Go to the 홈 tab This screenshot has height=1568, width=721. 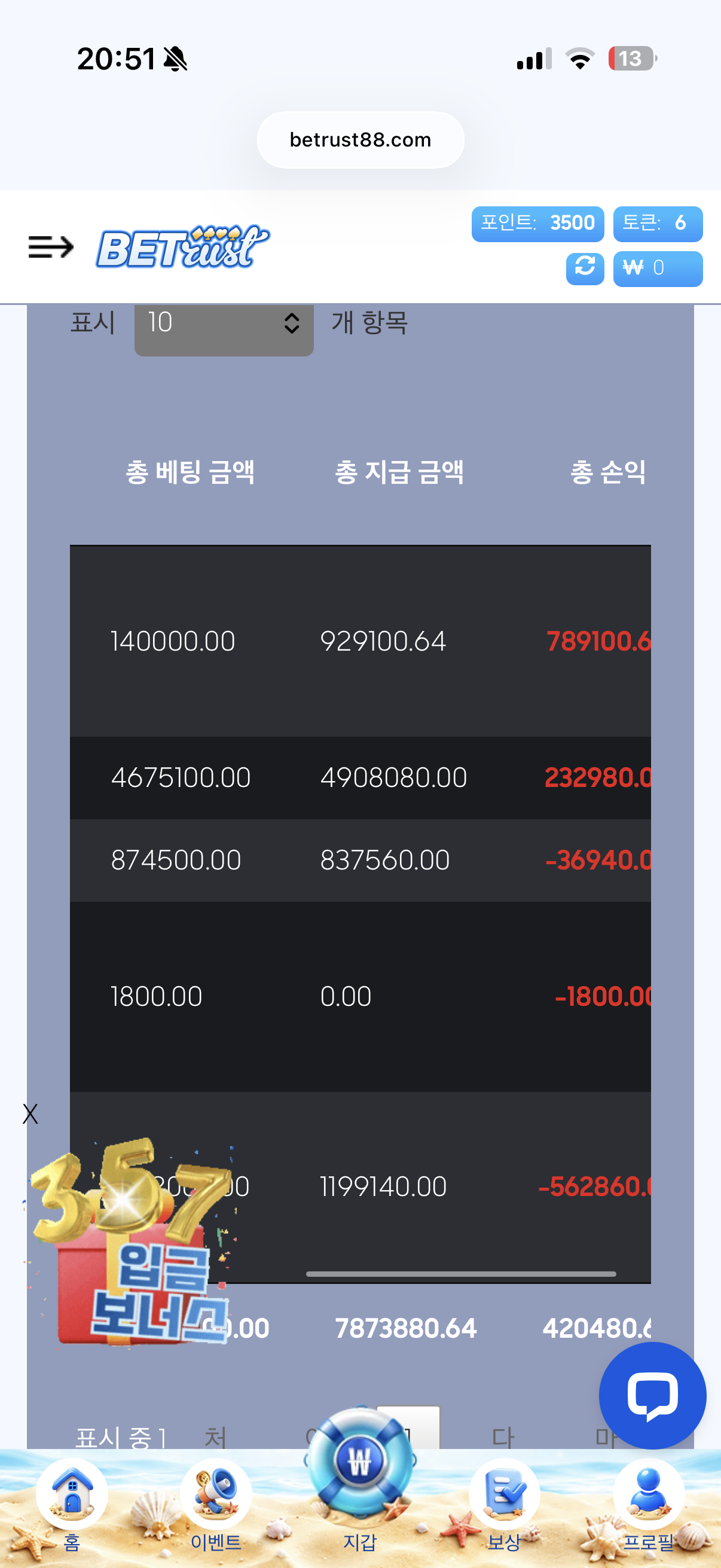(x=72, y=1506)
